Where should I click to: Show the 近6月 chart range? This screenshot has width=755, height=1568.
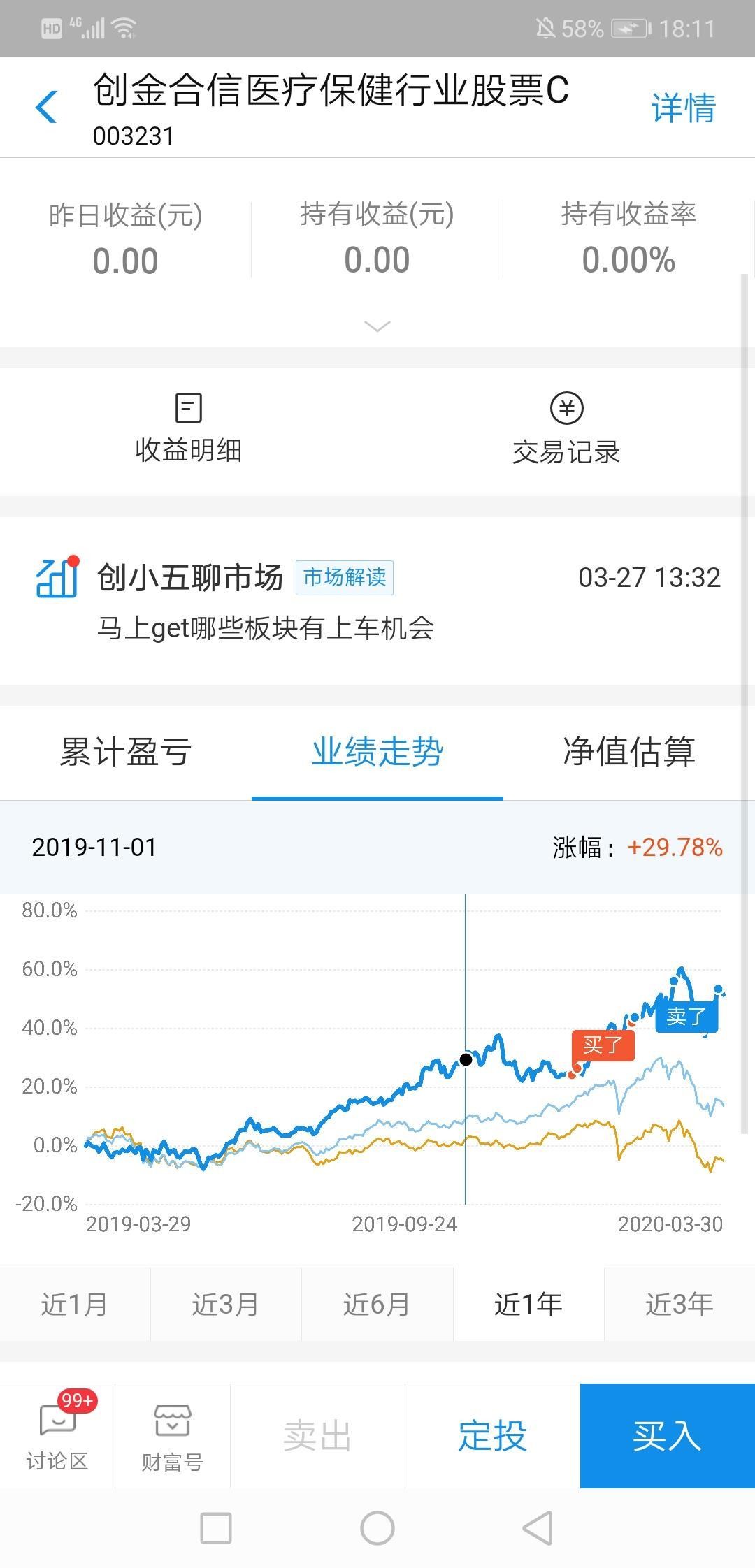pyautogui.click(x=377, y=1305)
